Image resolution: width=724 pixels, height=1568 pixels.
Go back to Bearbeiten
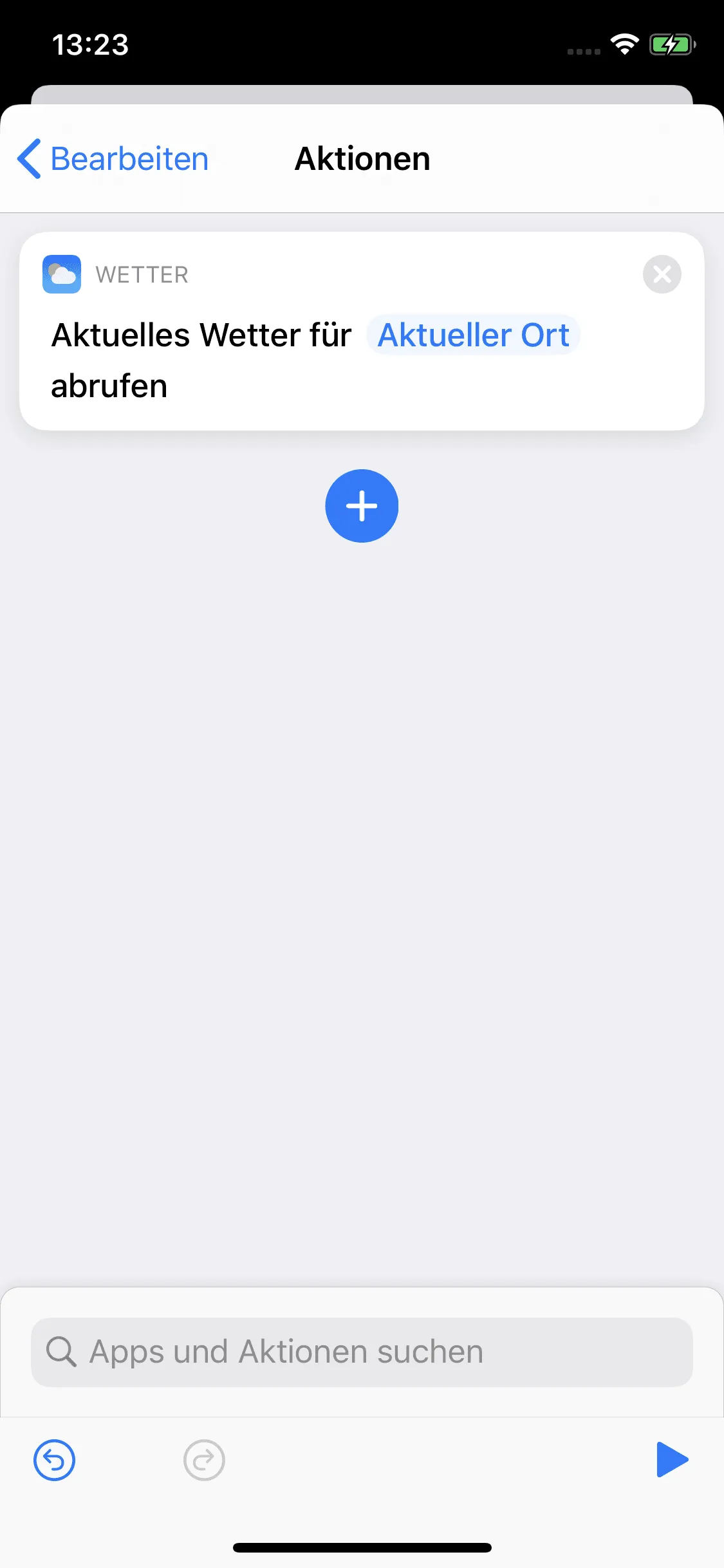tap(113, 159)
